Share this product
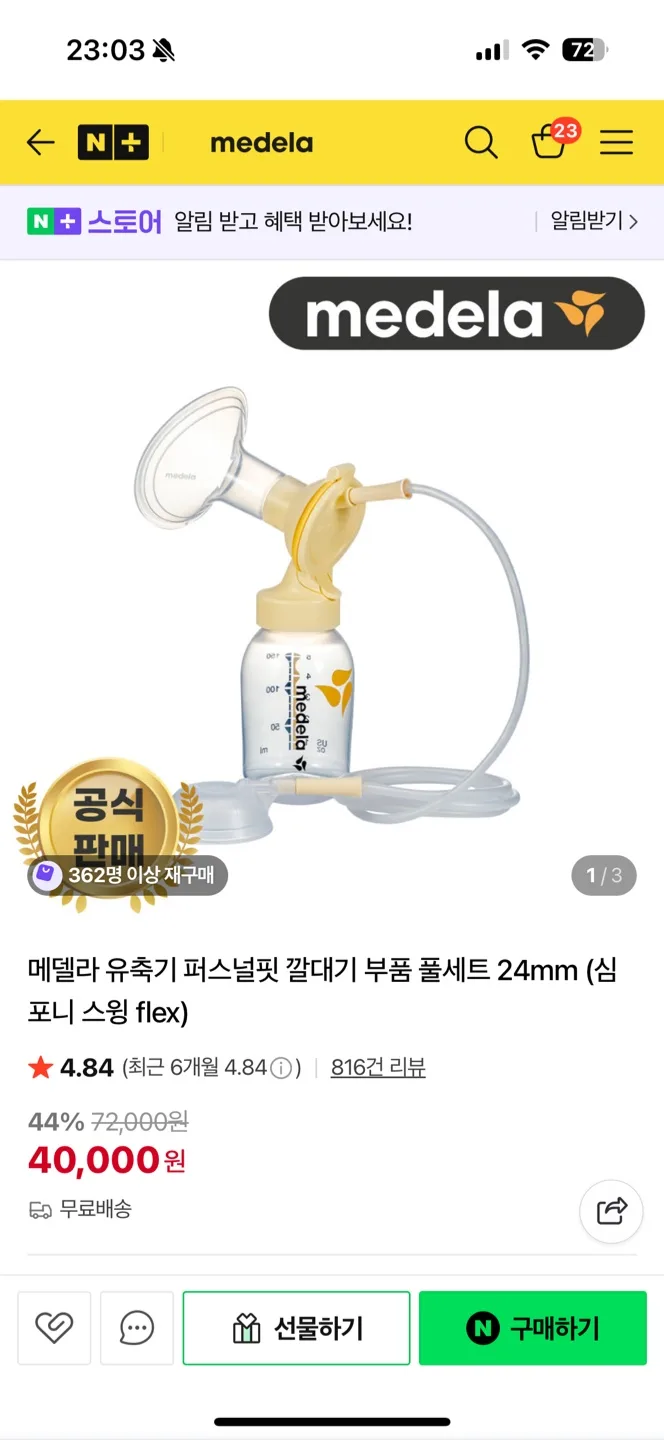 611,1211
